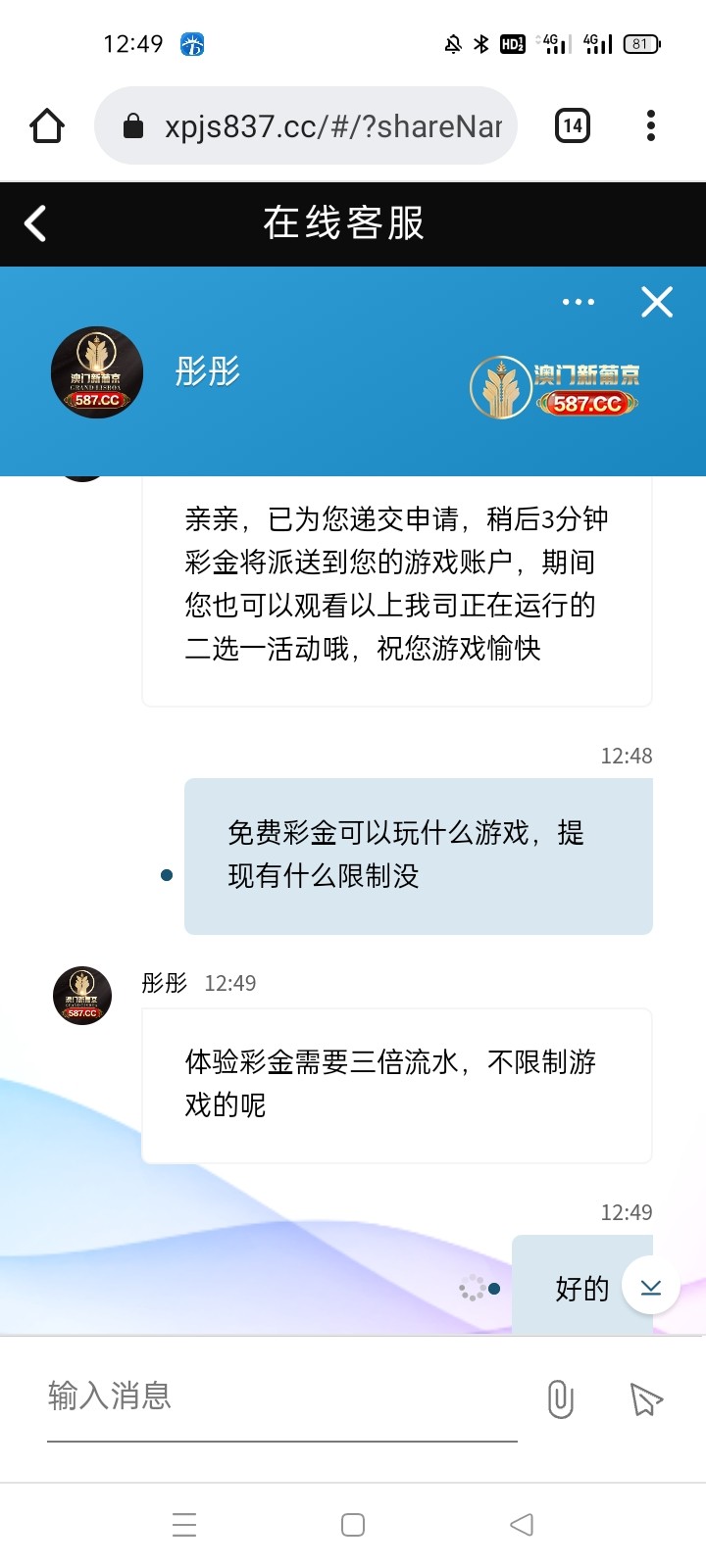Open recent apps from the navigation bar
Screen dimensions: 706x1568
tap(184, 1525)
